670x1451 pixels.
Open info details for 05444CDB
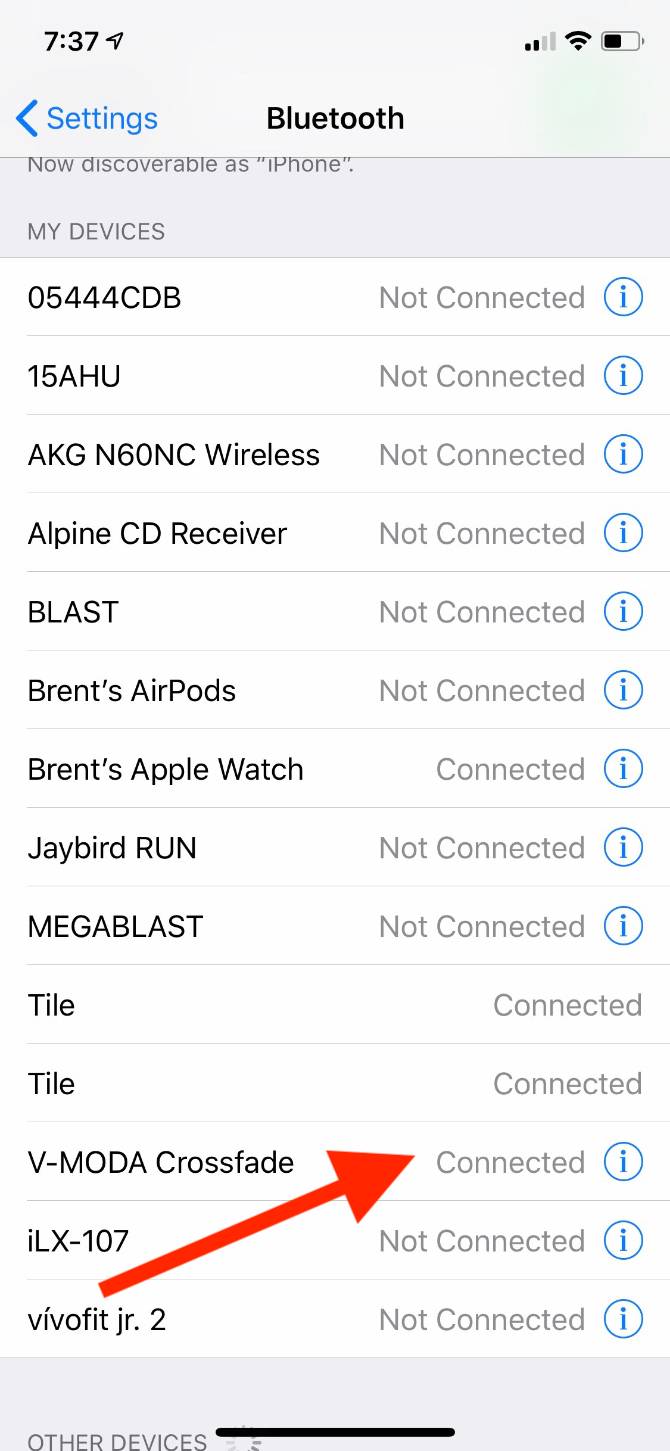623,297
